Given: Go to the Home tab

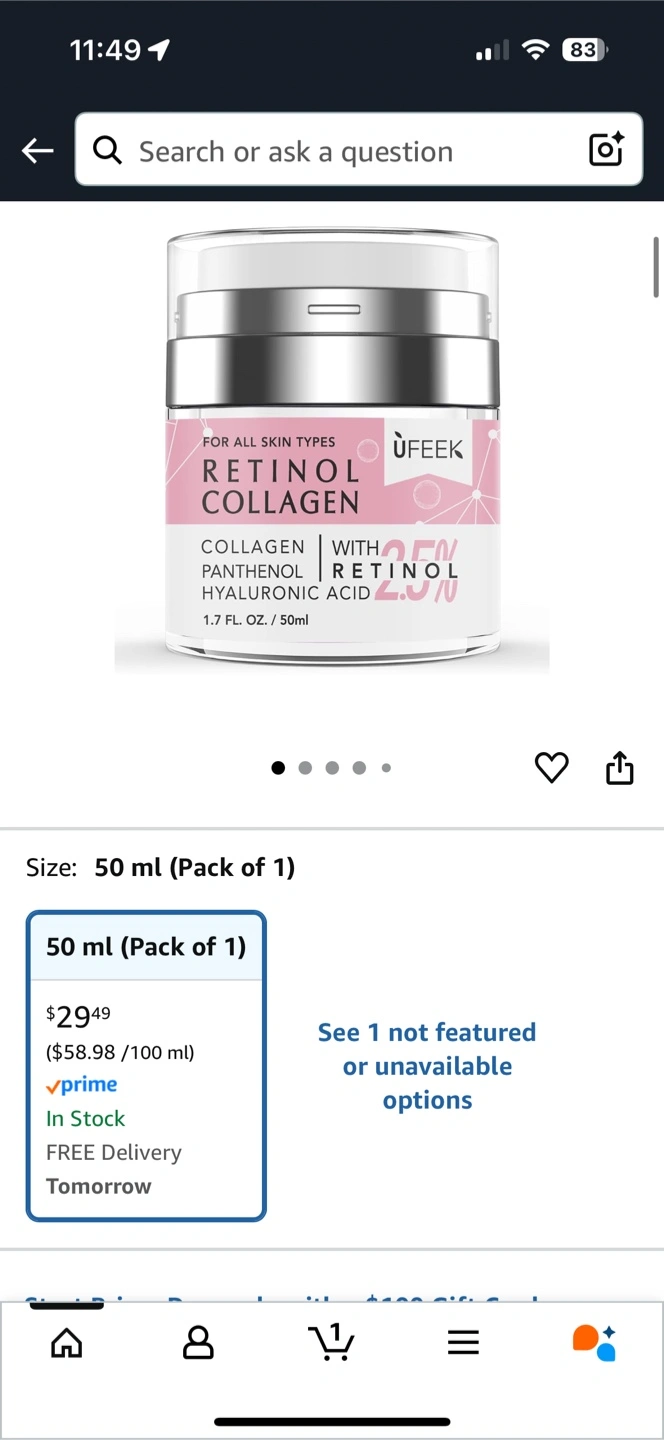Looking at the screenshot, I should (x=67, y=1342).
